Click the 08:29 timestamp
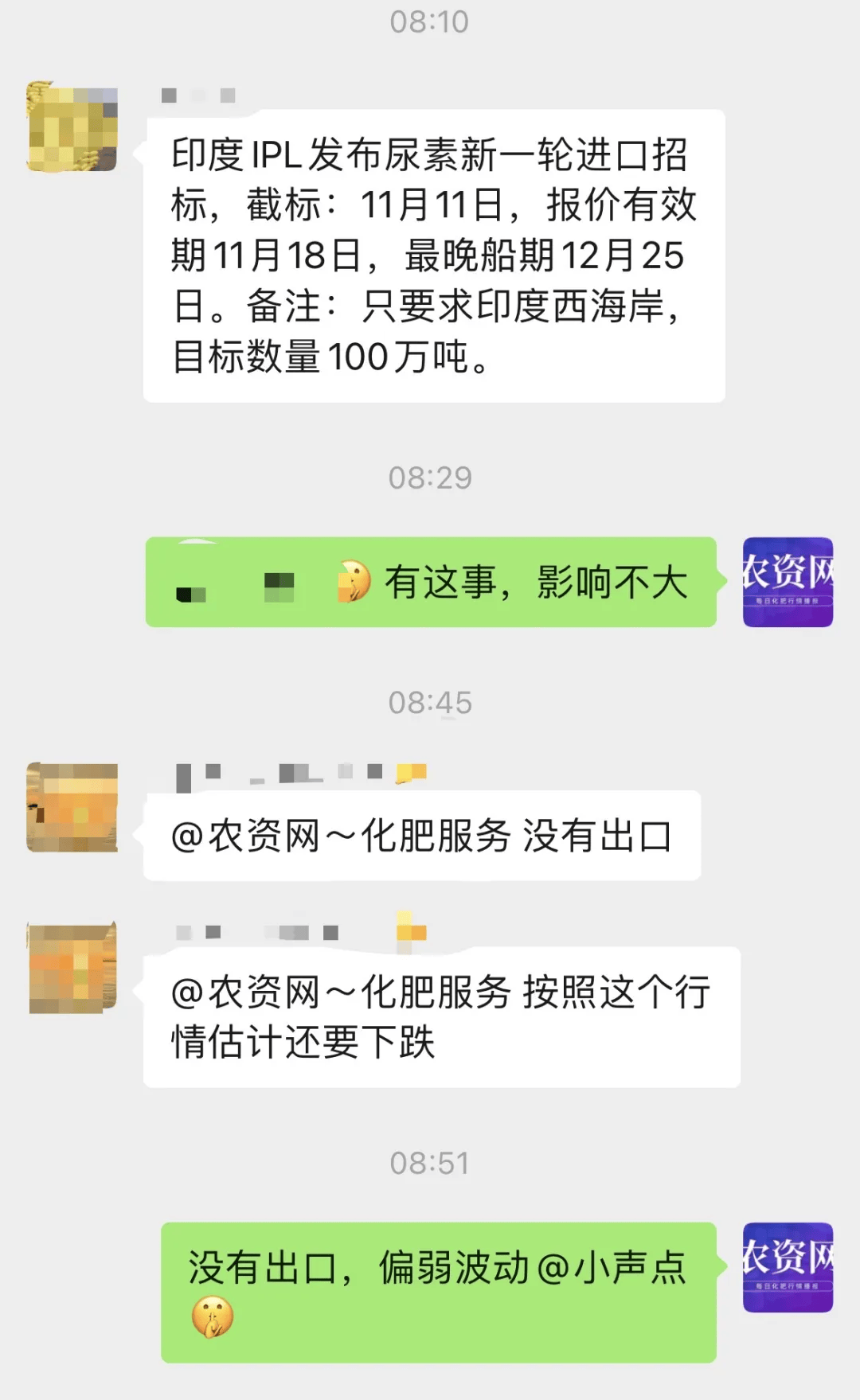The width and height of the screenshot is (860, 1400). point(430,478)
